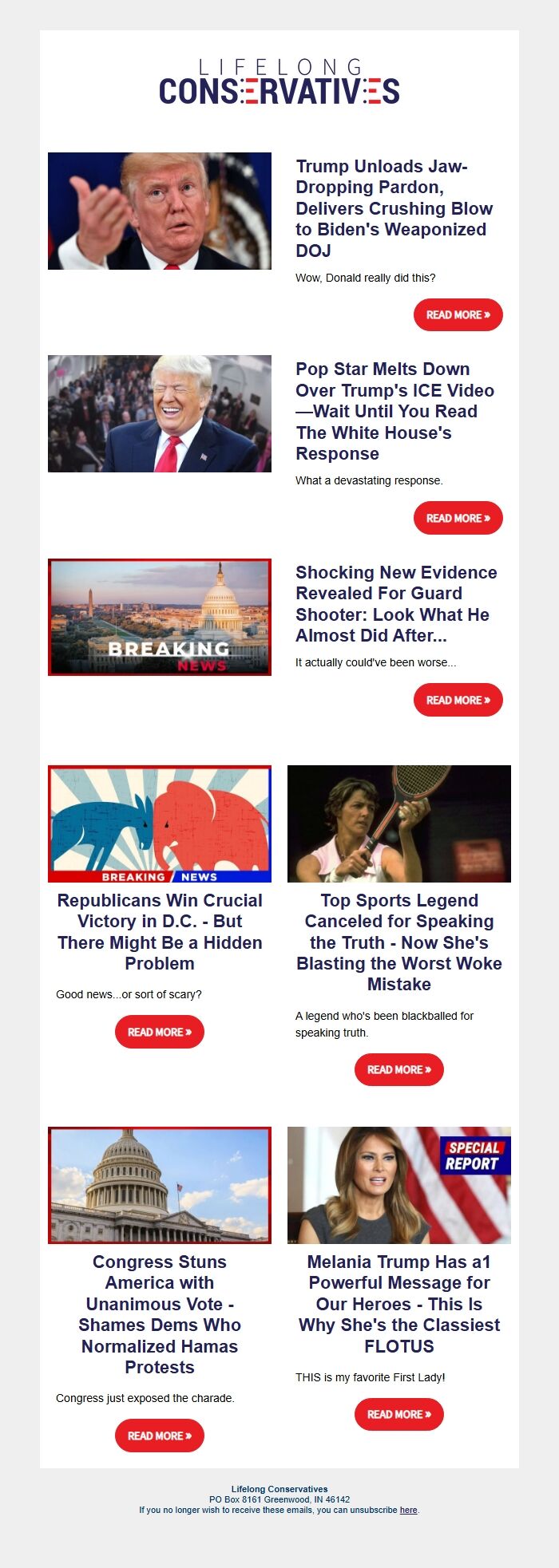
Task: Unsubscribe via the 'here' link
Action: point(408,1510)
